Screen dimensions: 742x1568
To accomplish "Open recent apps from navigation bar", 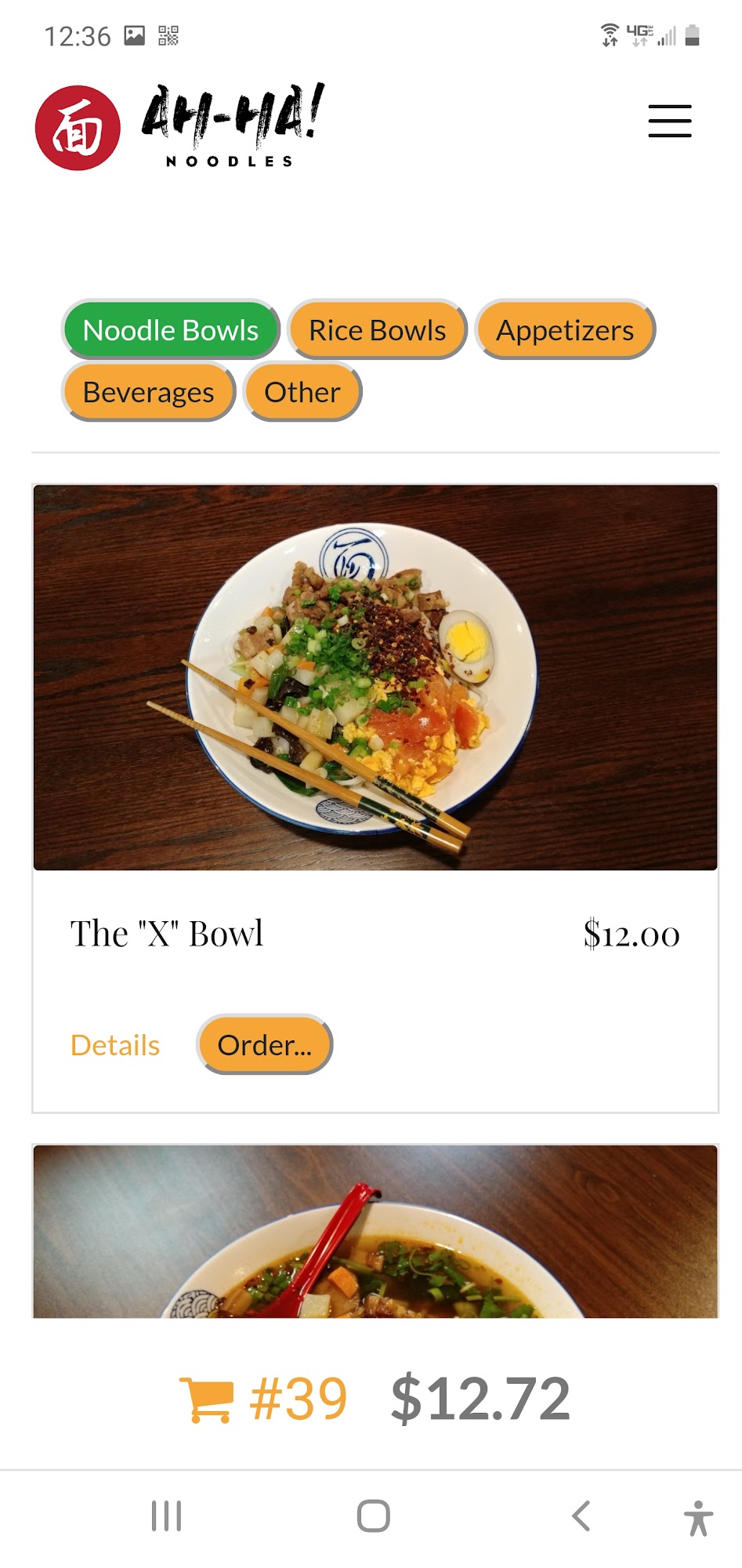I will point(166,1516).
